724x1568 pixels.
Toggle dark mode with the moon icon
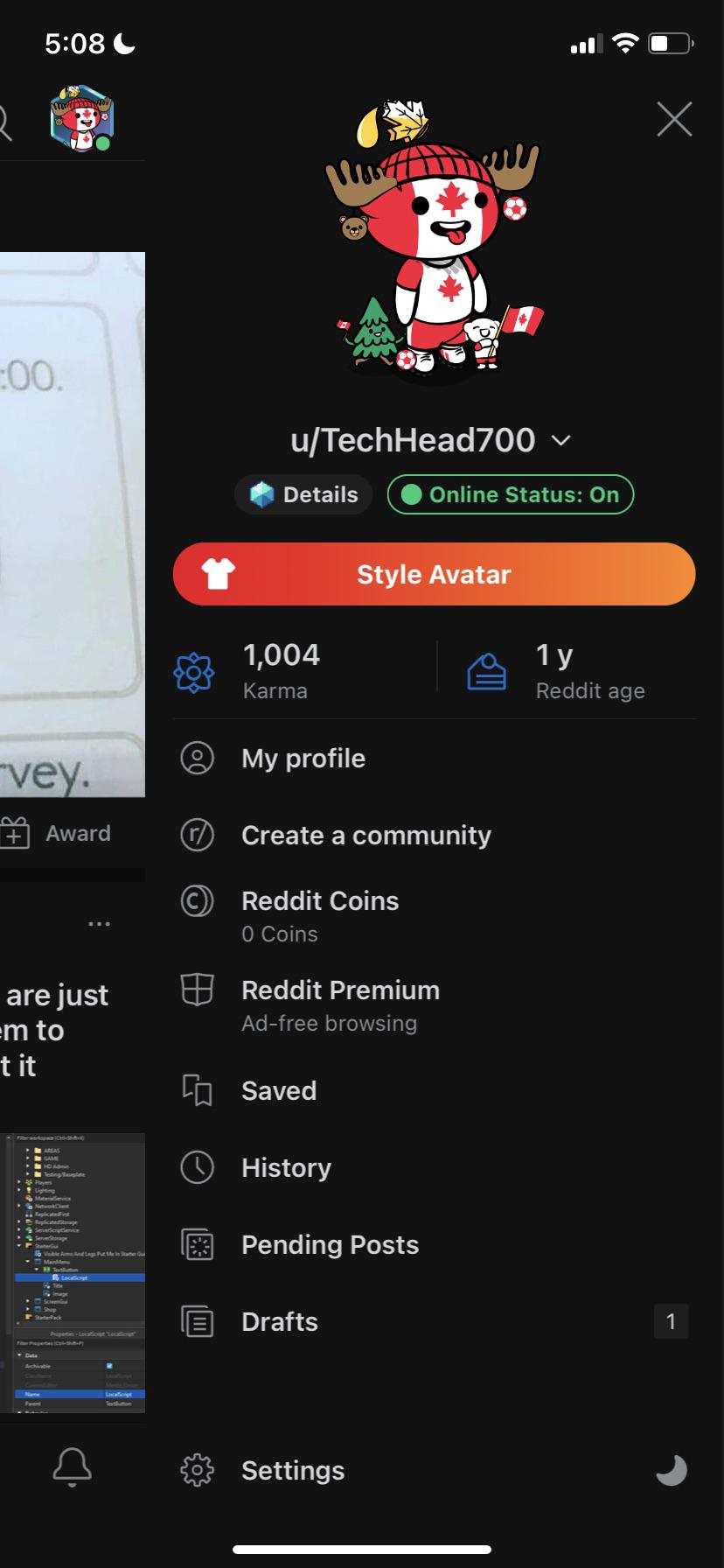coord(672,1470)
